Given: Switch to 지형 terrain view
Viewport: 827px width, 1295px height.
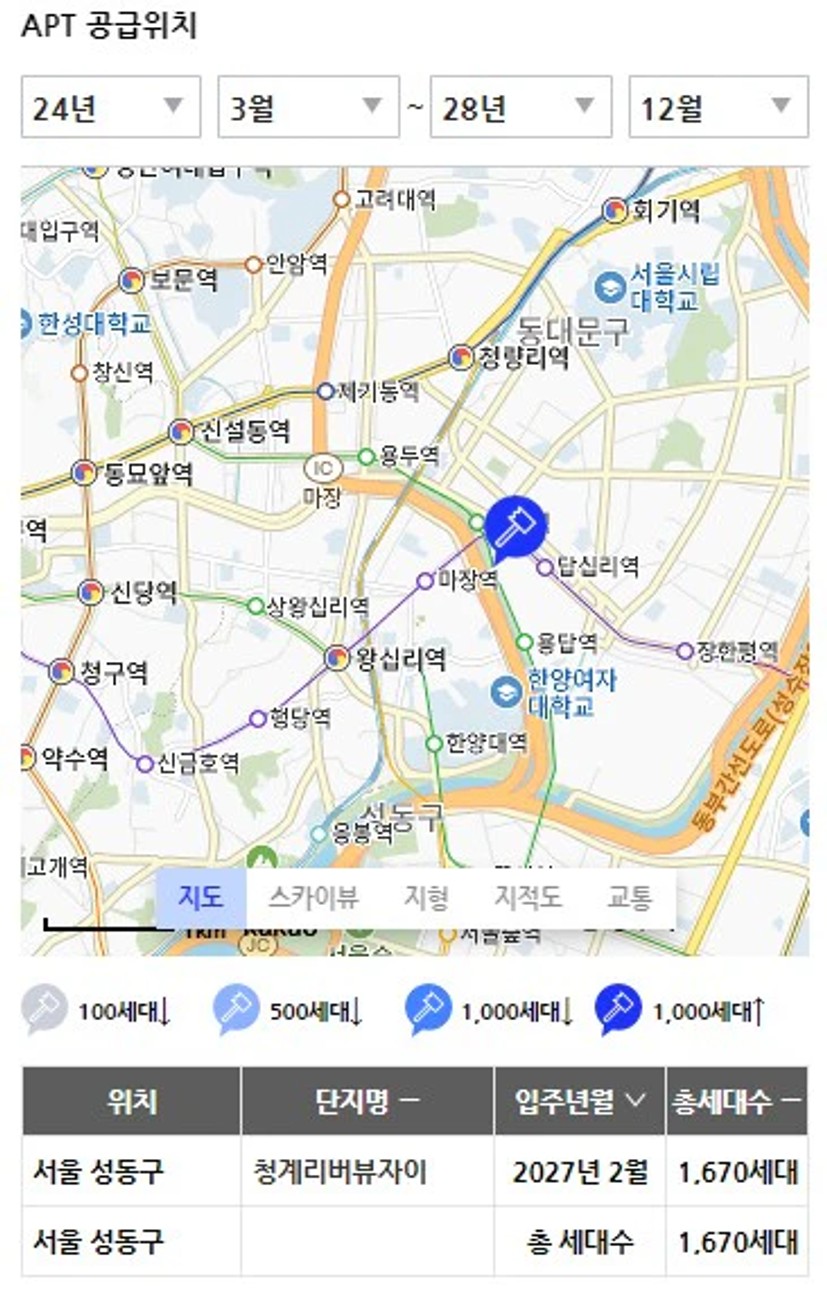Looking at the screenshot, I should point(426,897).
